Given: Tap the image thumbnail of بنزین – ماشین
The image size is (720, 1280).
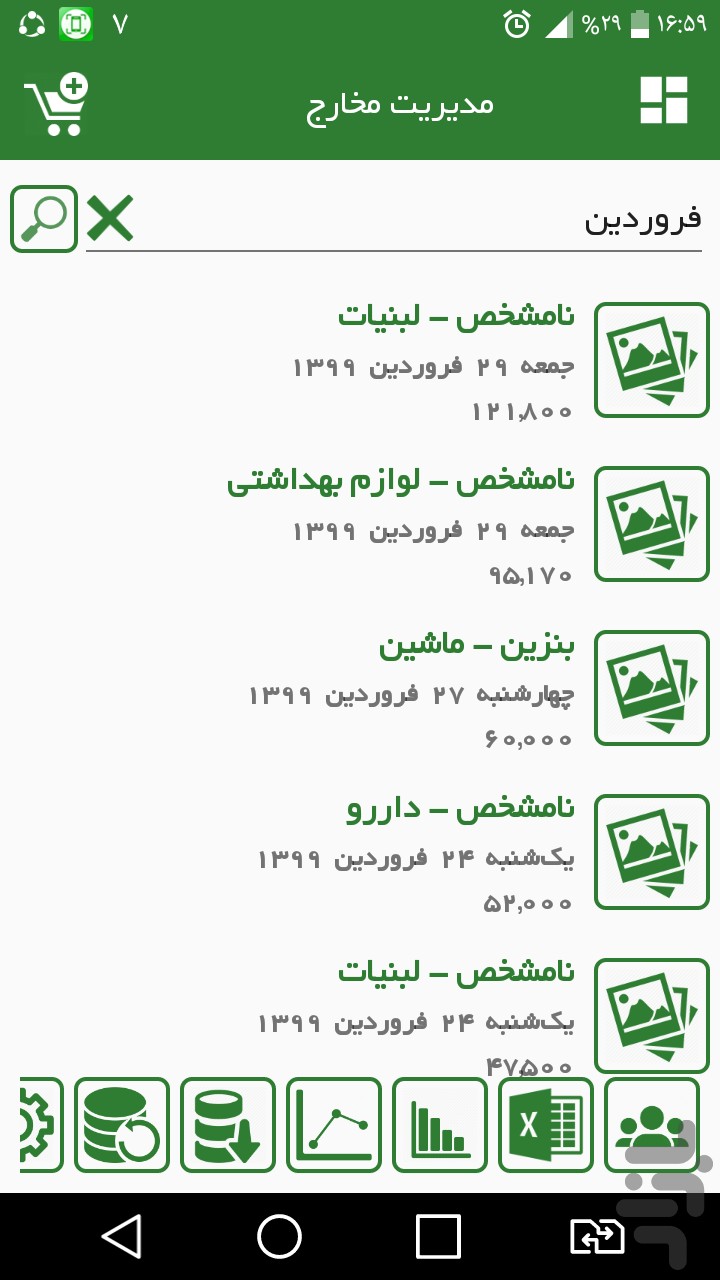Looking at the screenshot, I should click(652, 688).
